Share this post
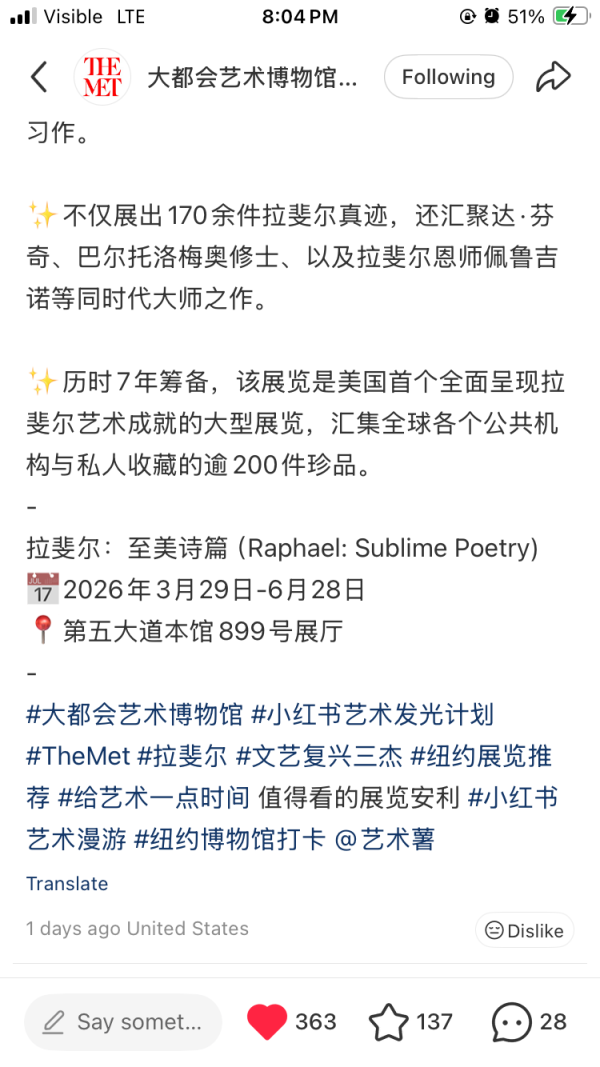Screen dimensions: 600x1067 click(552, 77)
